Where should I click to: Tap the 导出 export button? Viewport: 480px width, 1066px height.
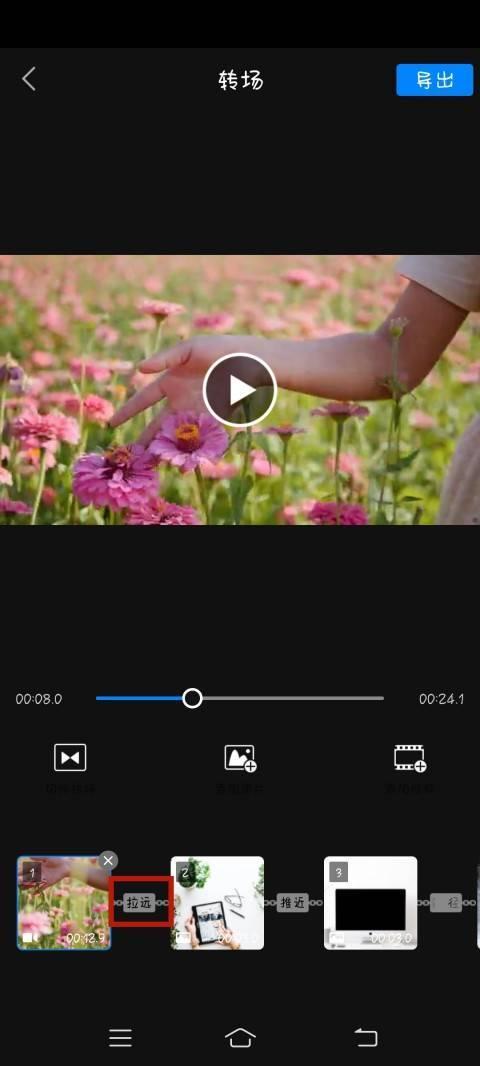pos(434,80)
